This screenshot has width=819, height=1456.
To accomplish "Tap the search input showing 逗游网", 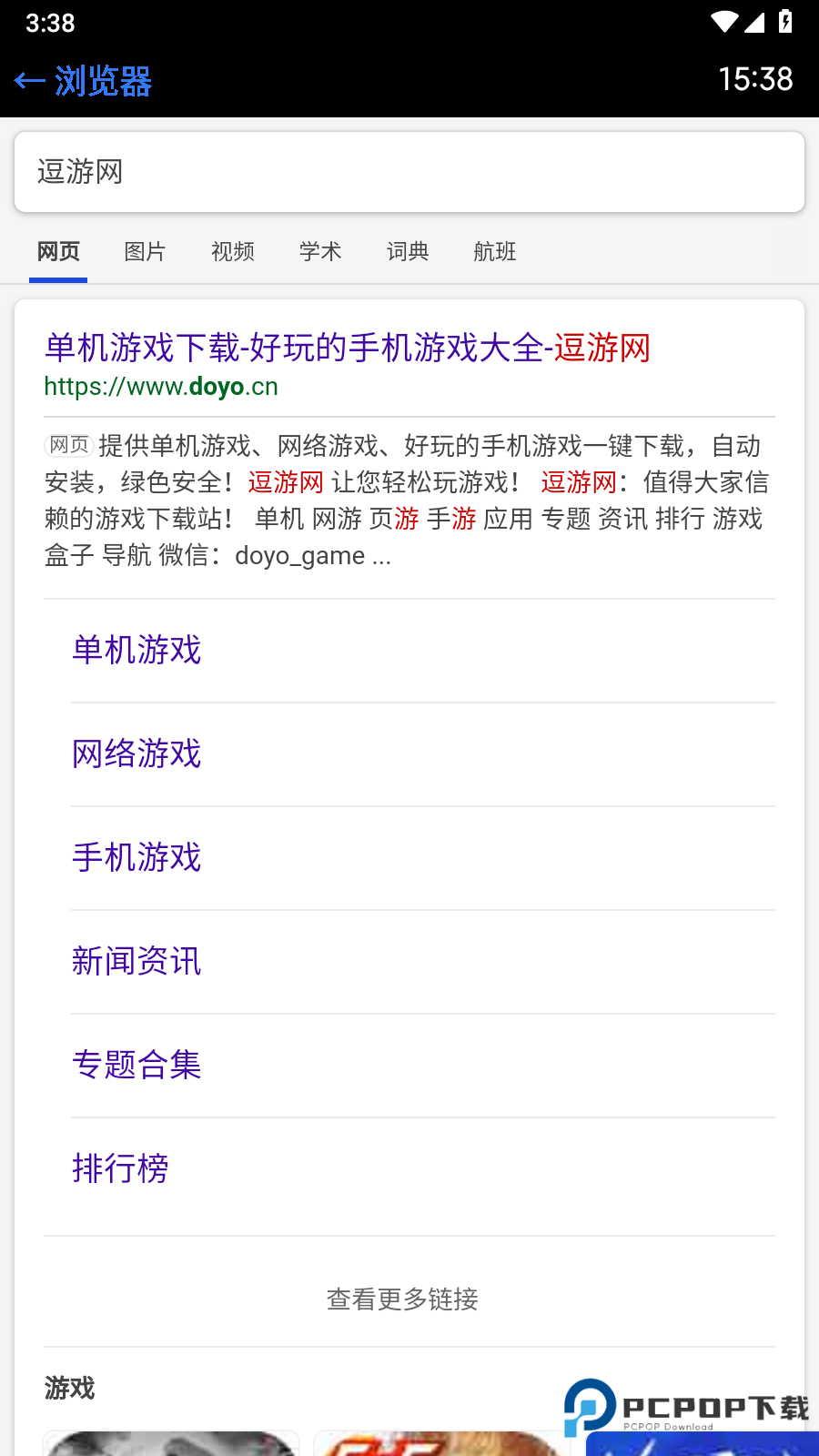I will point(409,171).
